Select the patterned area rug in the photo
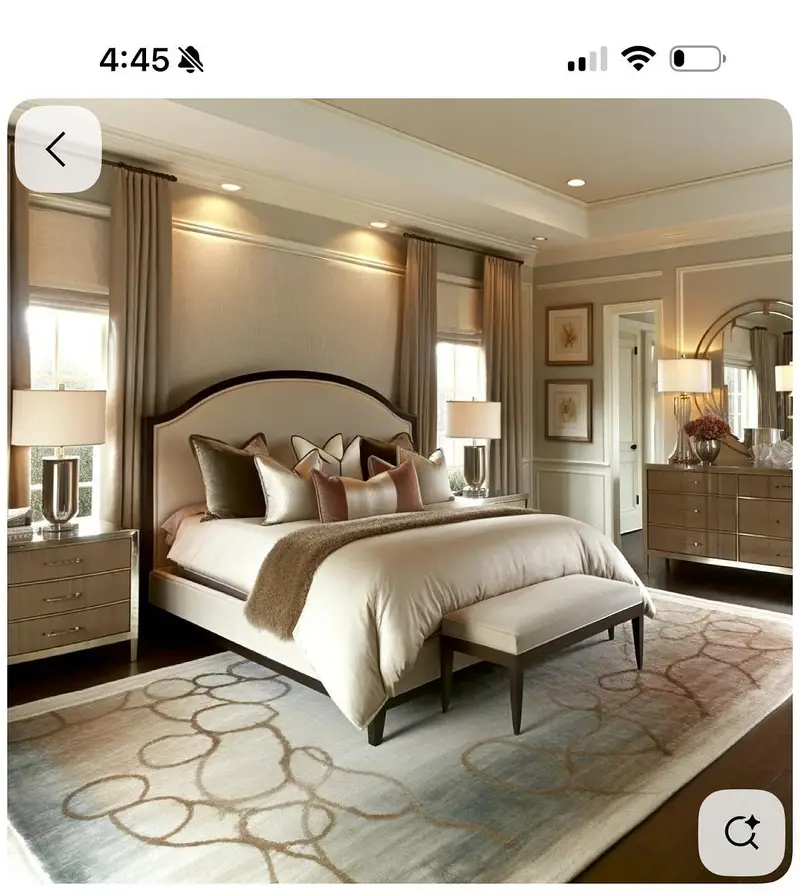Image resolution: width=800 pixels, height=894 pixels. coord(250,780)
